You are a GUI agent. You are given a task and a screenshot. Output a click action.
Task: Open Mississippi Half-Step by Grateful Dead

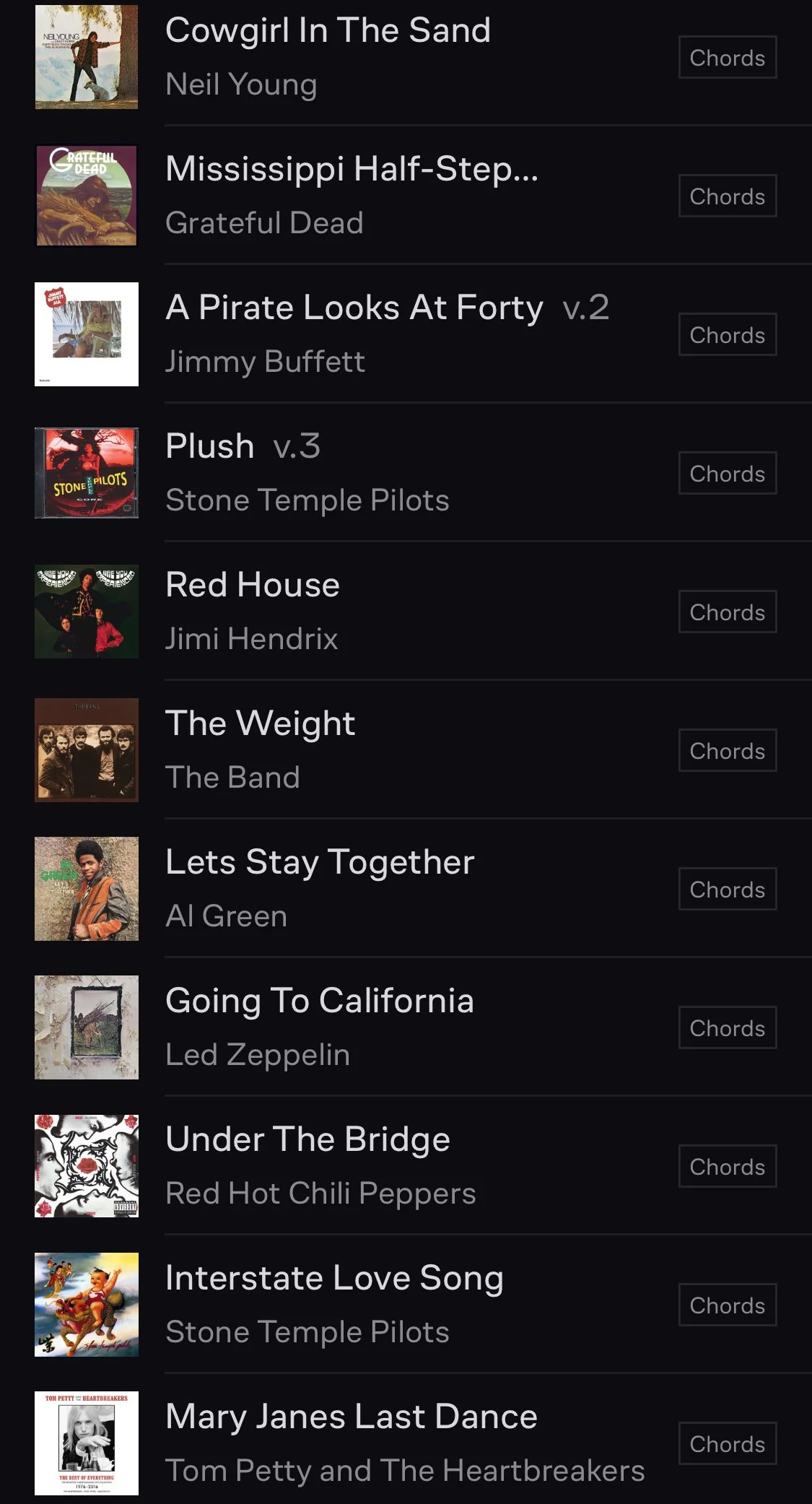tap(352, 170)
